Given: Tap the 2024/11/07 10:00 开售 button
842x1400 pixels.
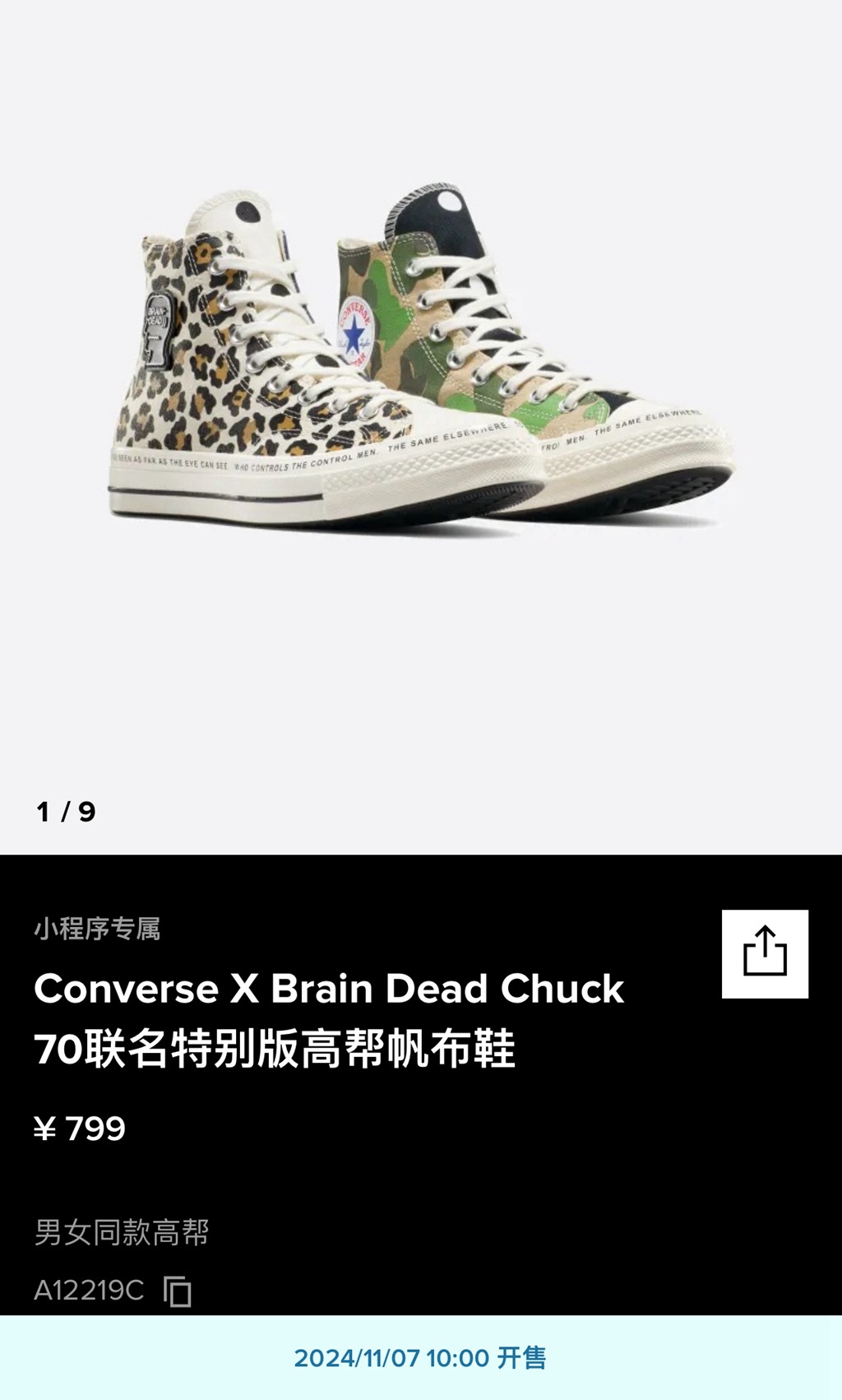Looking at the screenshot, I should [x=421, y=1357].
